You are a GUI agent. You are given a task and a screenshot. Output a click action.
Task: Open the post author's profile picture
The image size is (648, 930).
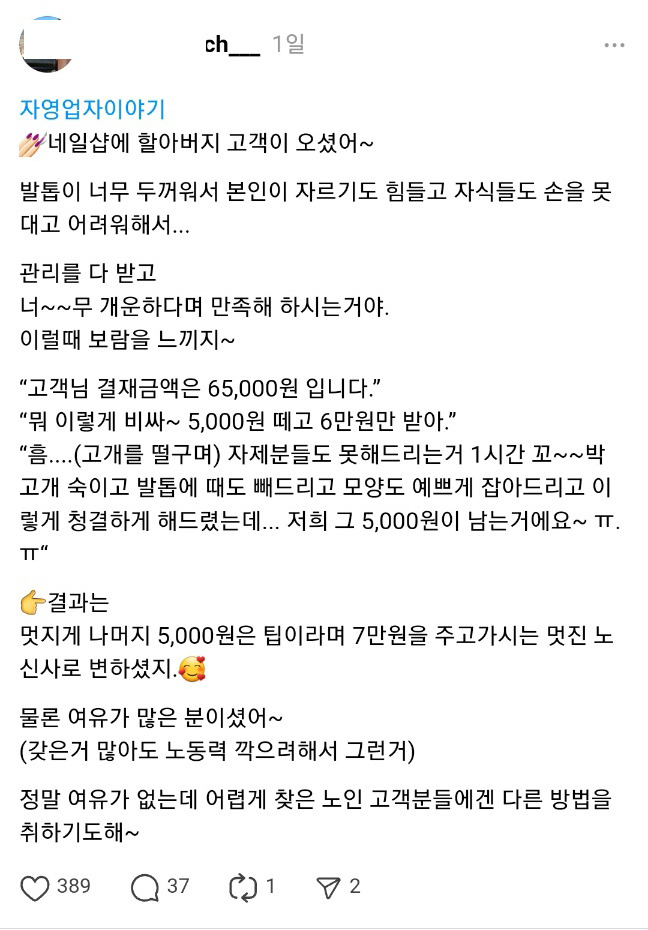[x=46, y=44]
